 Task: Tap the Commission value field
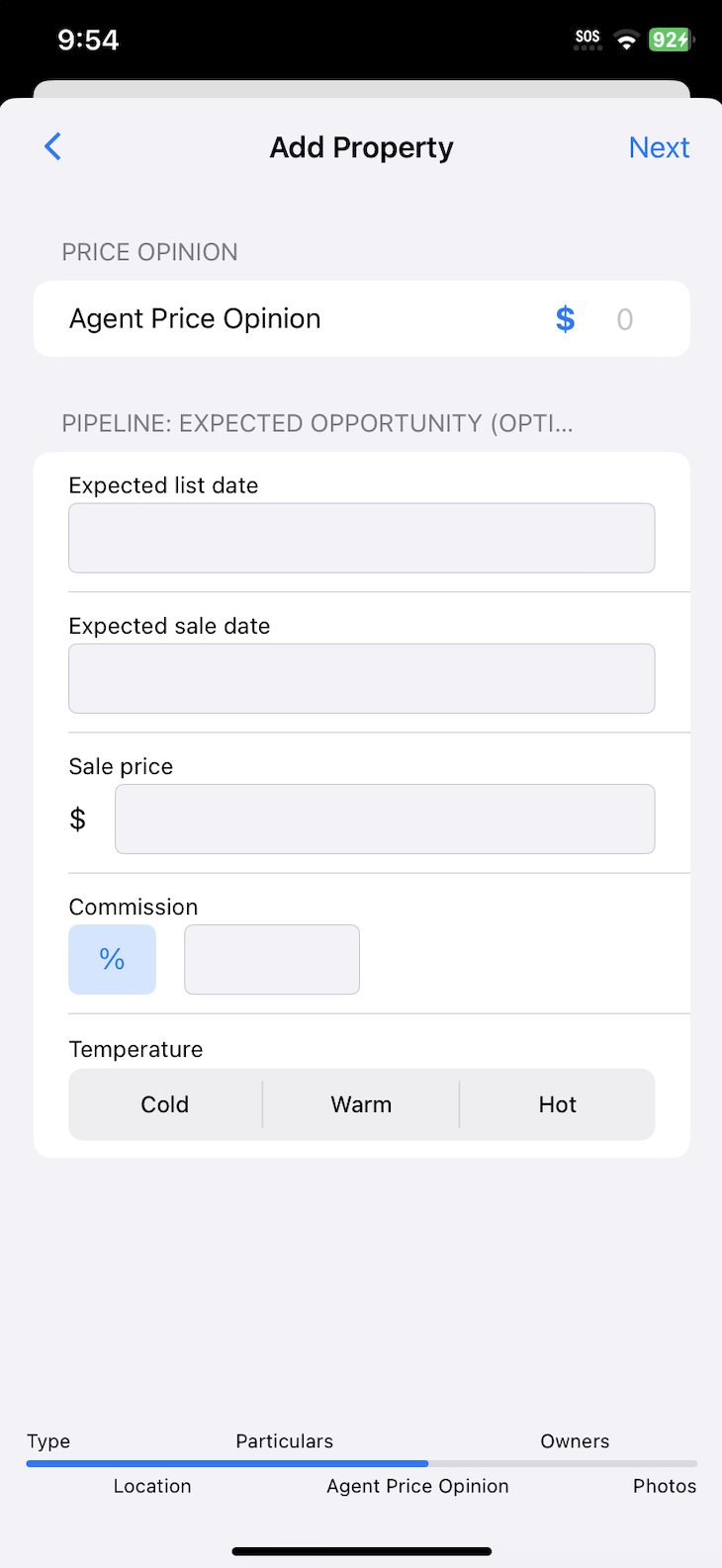tap(272, 959)
